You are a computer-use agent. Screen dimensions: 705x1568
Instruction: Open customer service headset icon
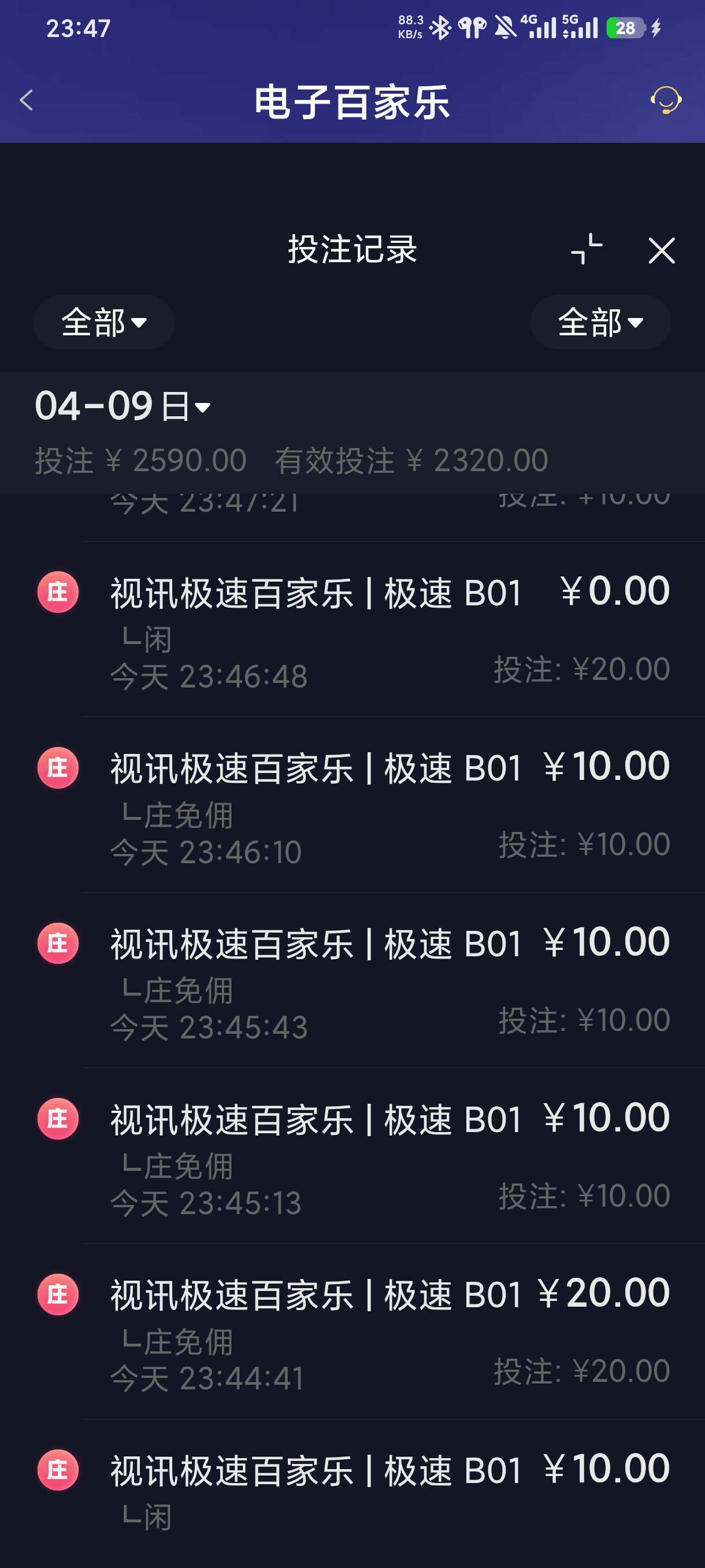coord(666,101)
